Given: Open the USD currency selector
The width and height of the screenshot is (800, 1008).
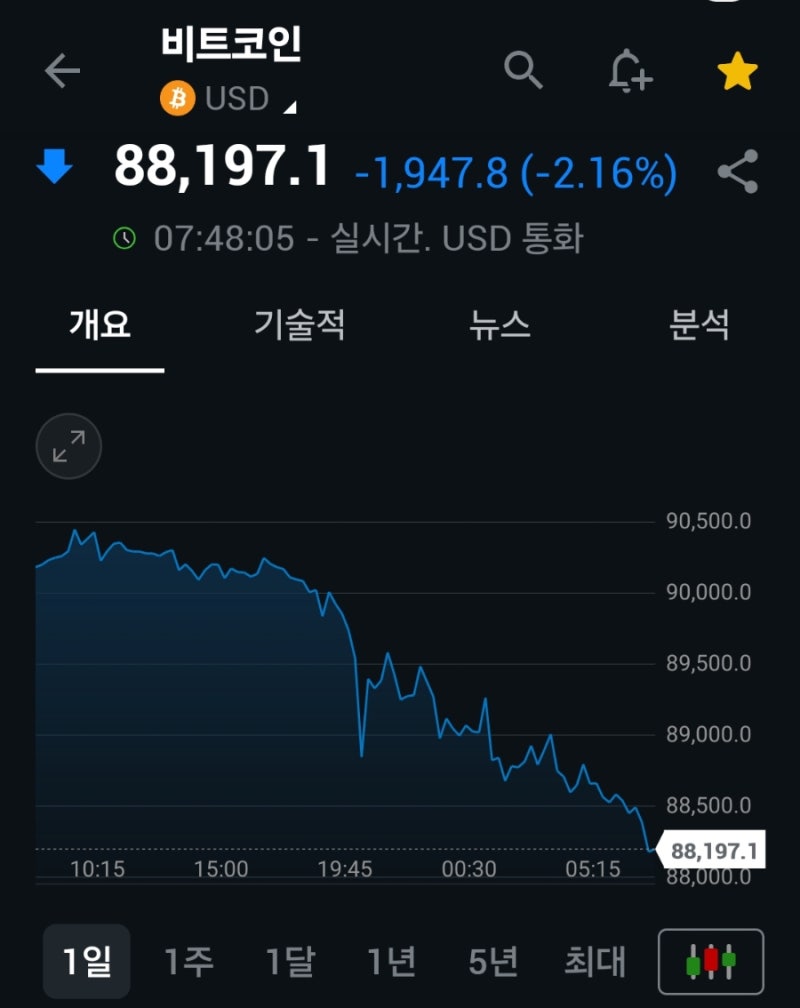Looking at the screenshot, I should point(237,98).
